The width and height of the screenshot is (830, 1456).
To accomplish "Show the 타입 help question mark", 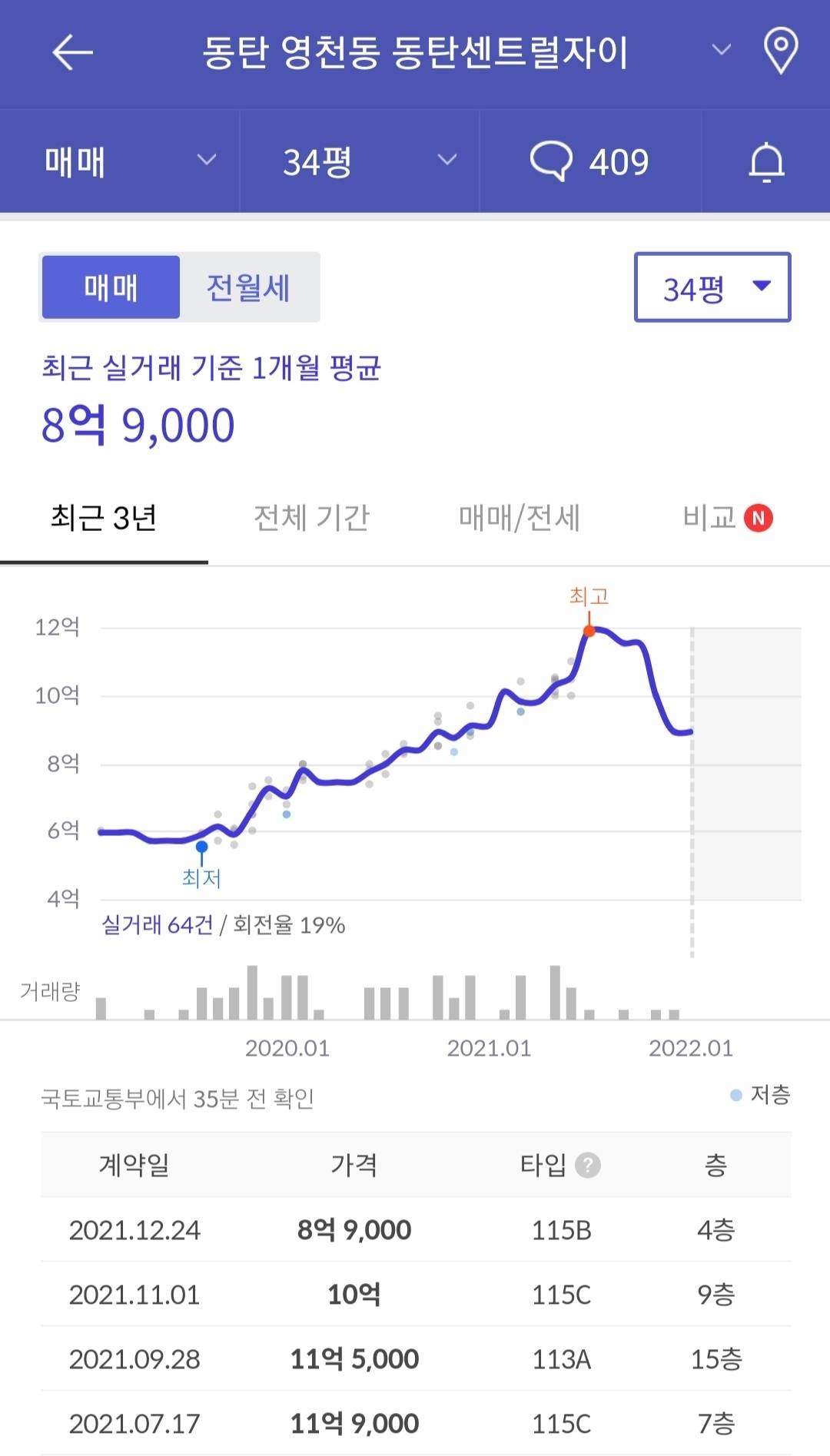I will click(588, 1166).
